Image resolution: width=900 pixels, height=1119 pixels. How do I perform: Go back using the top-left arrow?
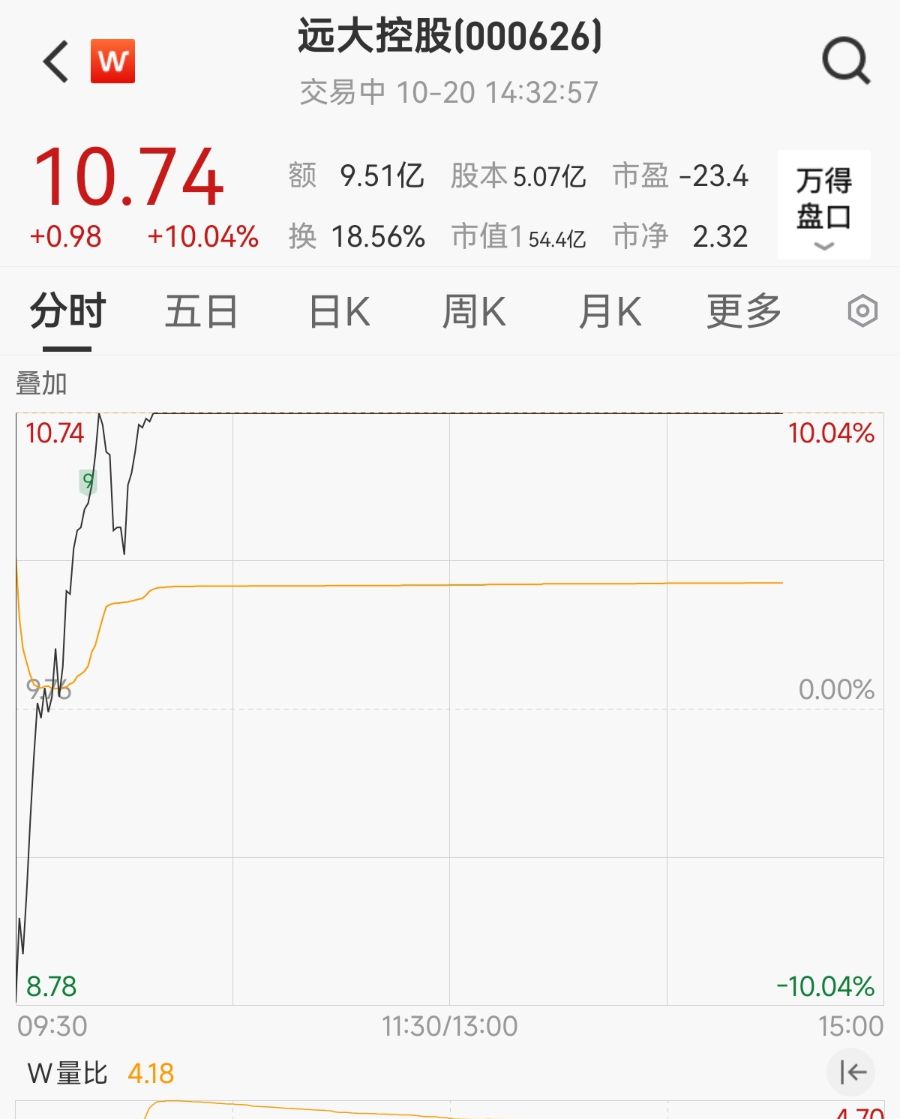(x=55, y=62)
